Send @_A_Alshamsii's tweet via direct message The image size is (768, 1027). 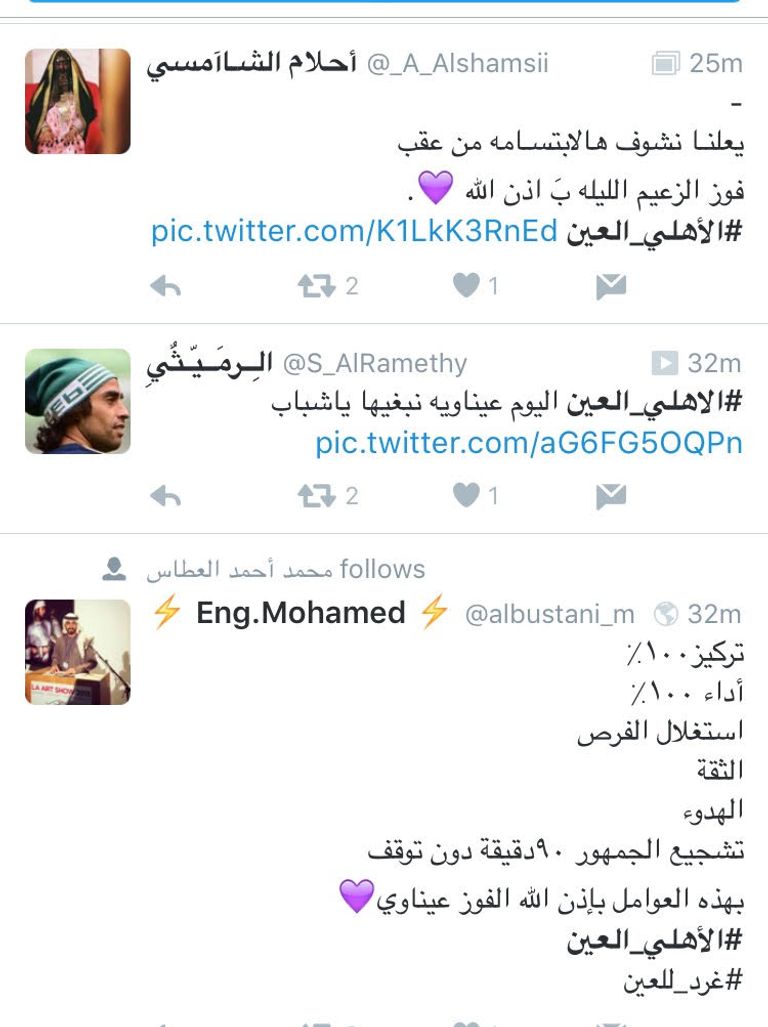610,287
